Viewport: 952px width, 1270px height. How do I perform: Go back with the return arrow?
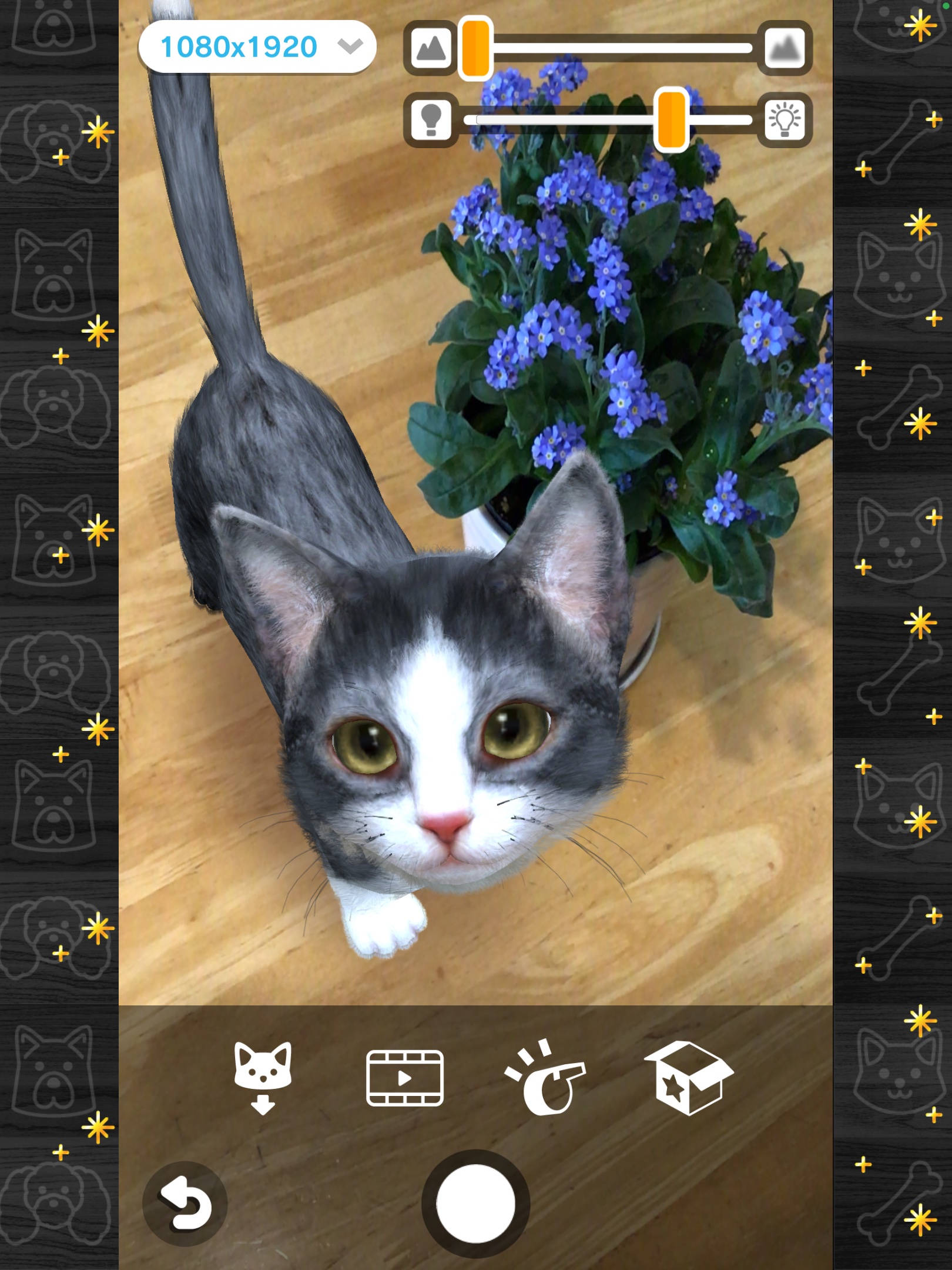click(185, 1204)
